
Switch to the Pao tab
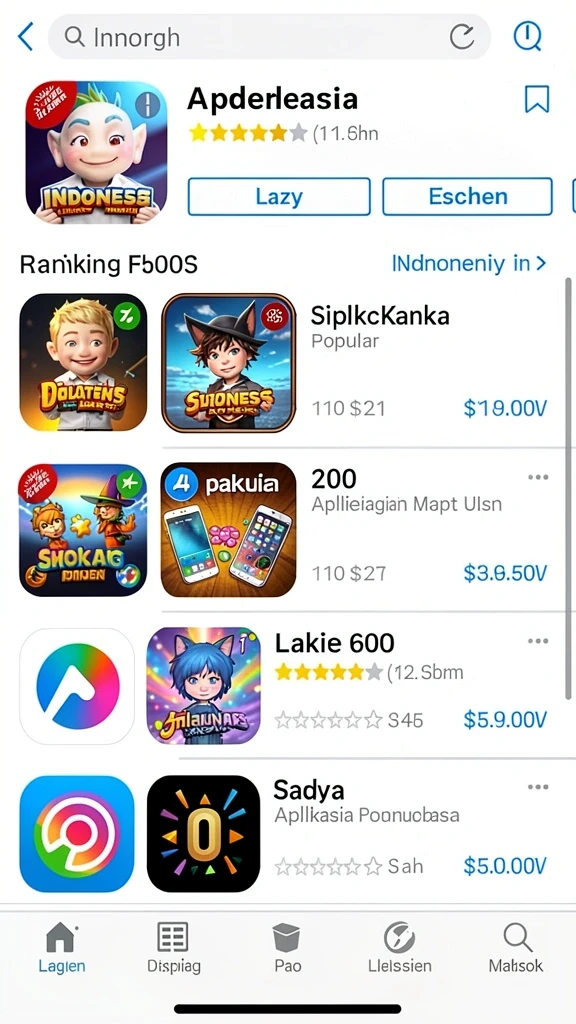(287, 948)
